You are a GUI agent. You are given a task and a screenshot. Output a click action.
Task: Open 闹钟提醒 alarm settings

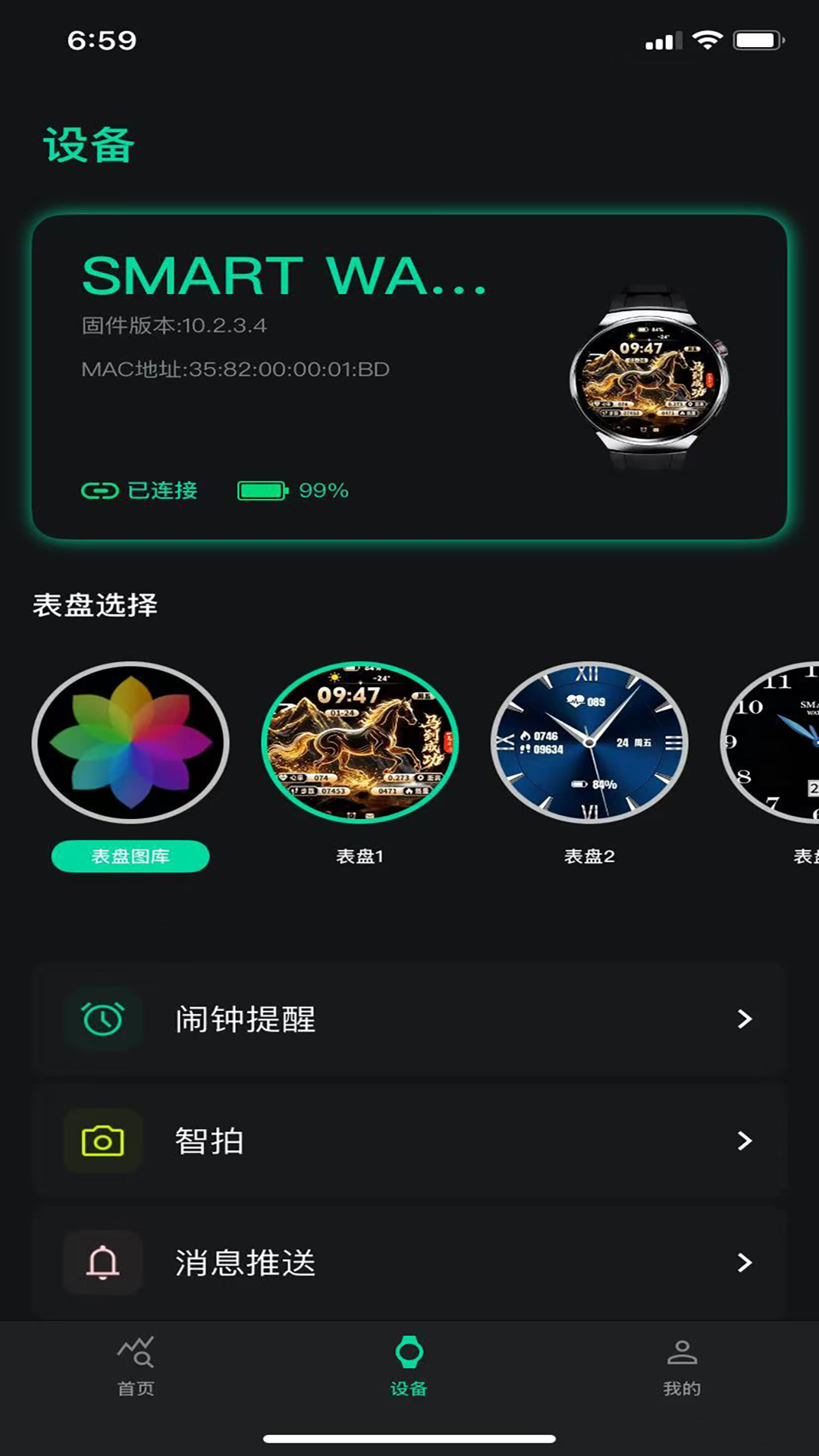[x=409, y=1018]
